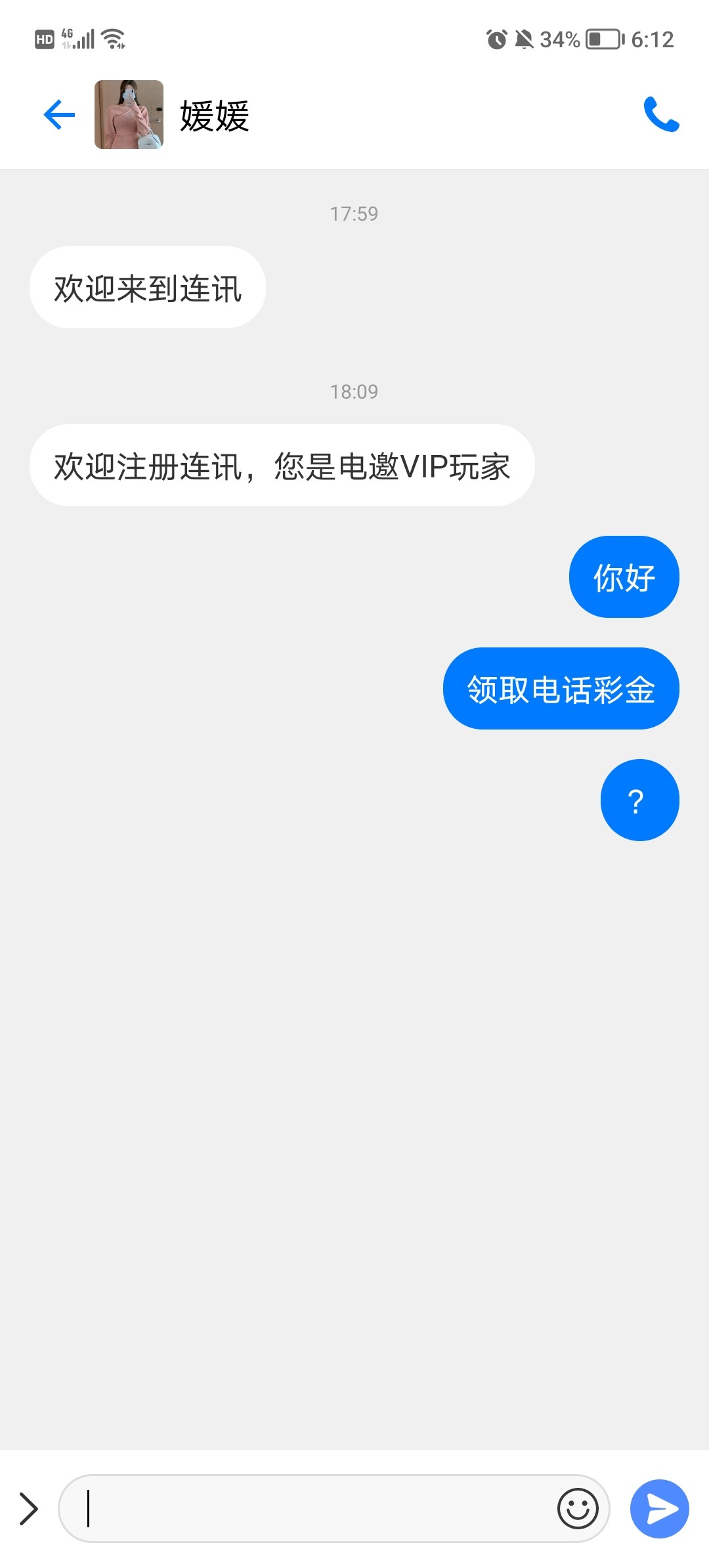Start a voice call with 媛媛
Image resolution: width=709 pixels, height=1568 pixels.
click(661, 115)
